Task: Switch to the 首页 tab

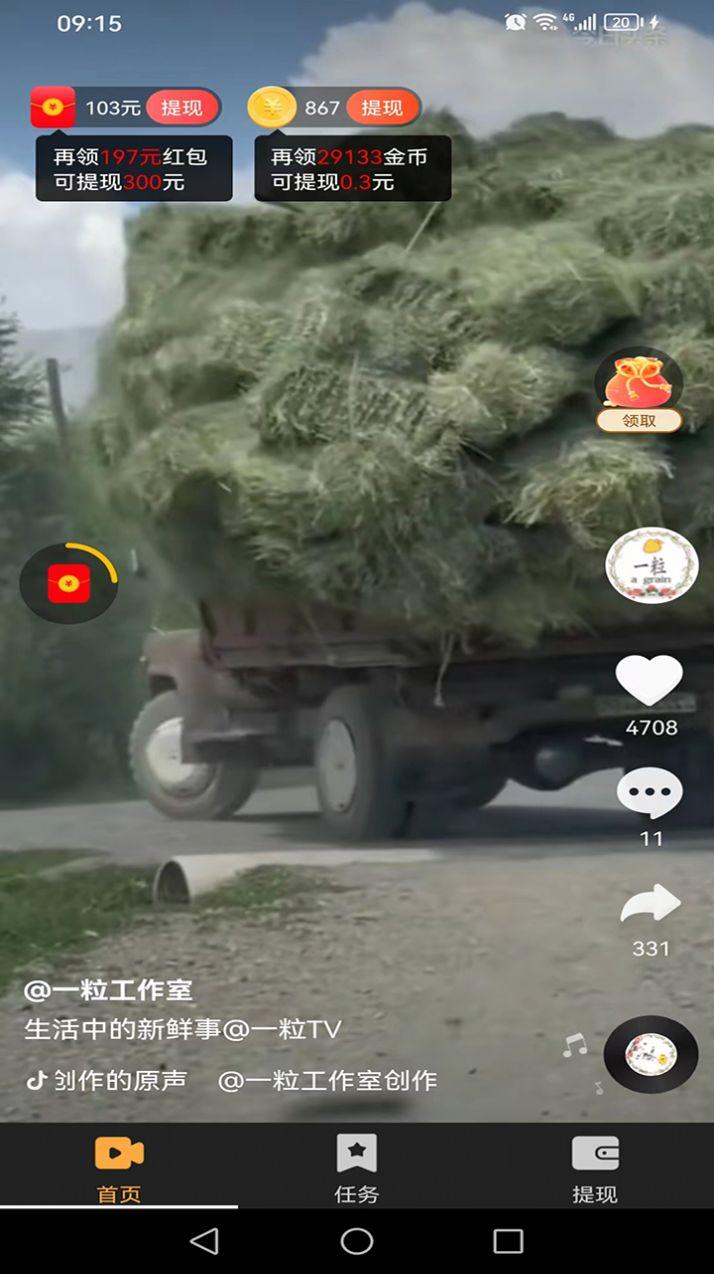Action: (119, 1167)
